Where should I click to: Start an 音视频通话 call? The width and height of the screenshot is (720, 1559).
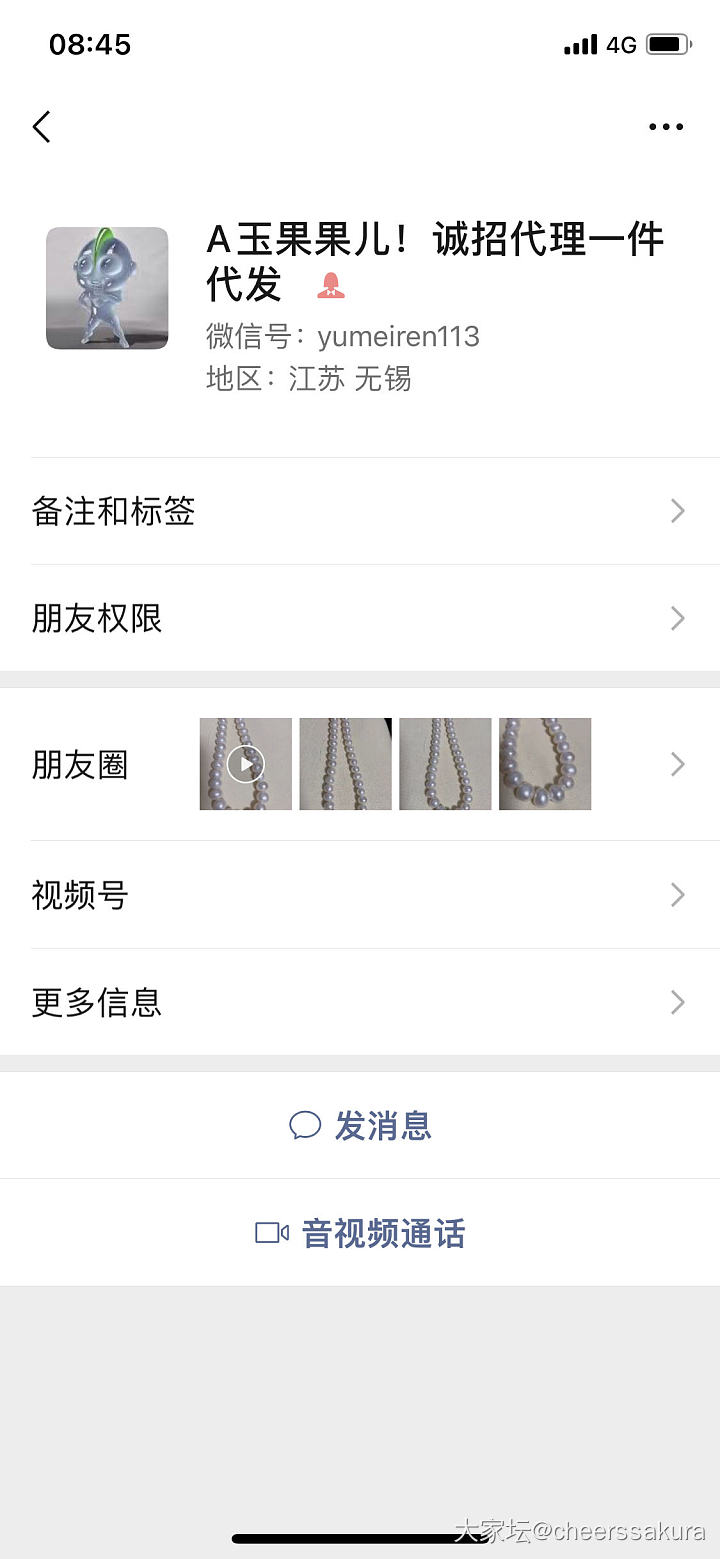pos(361,1233)
